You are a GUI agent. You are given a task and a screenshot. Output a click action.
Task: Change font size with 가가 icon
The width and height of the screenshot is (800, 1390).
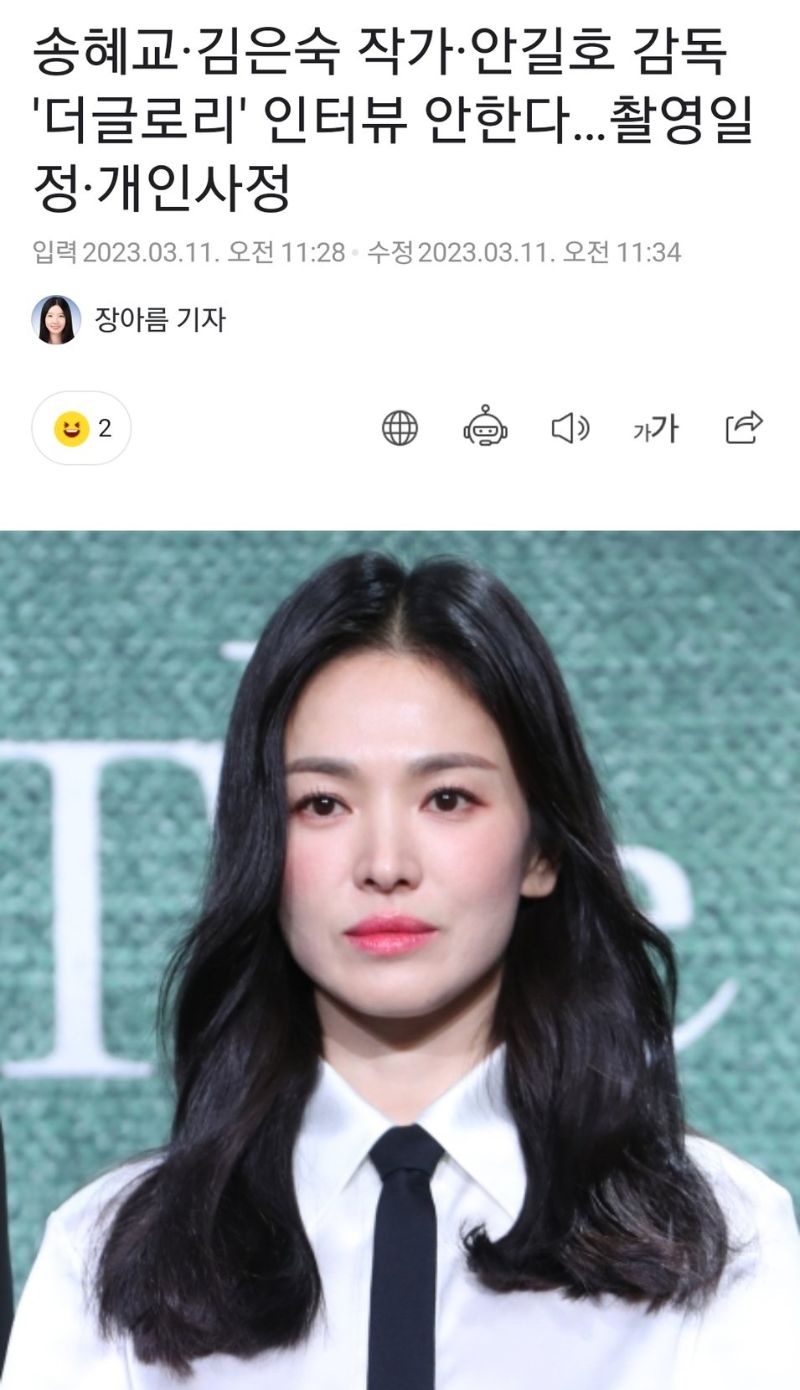[x=656, y=429]
